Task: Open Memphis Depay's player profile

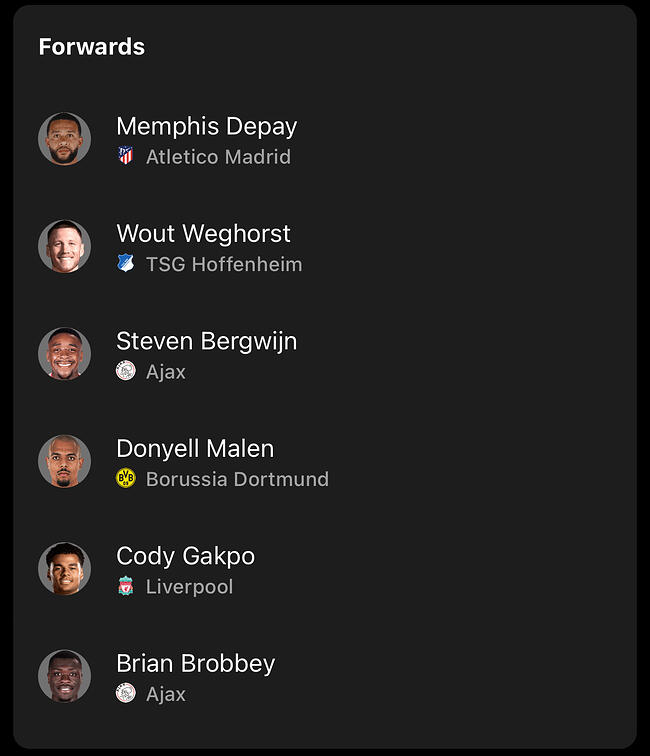Action: 206,127
